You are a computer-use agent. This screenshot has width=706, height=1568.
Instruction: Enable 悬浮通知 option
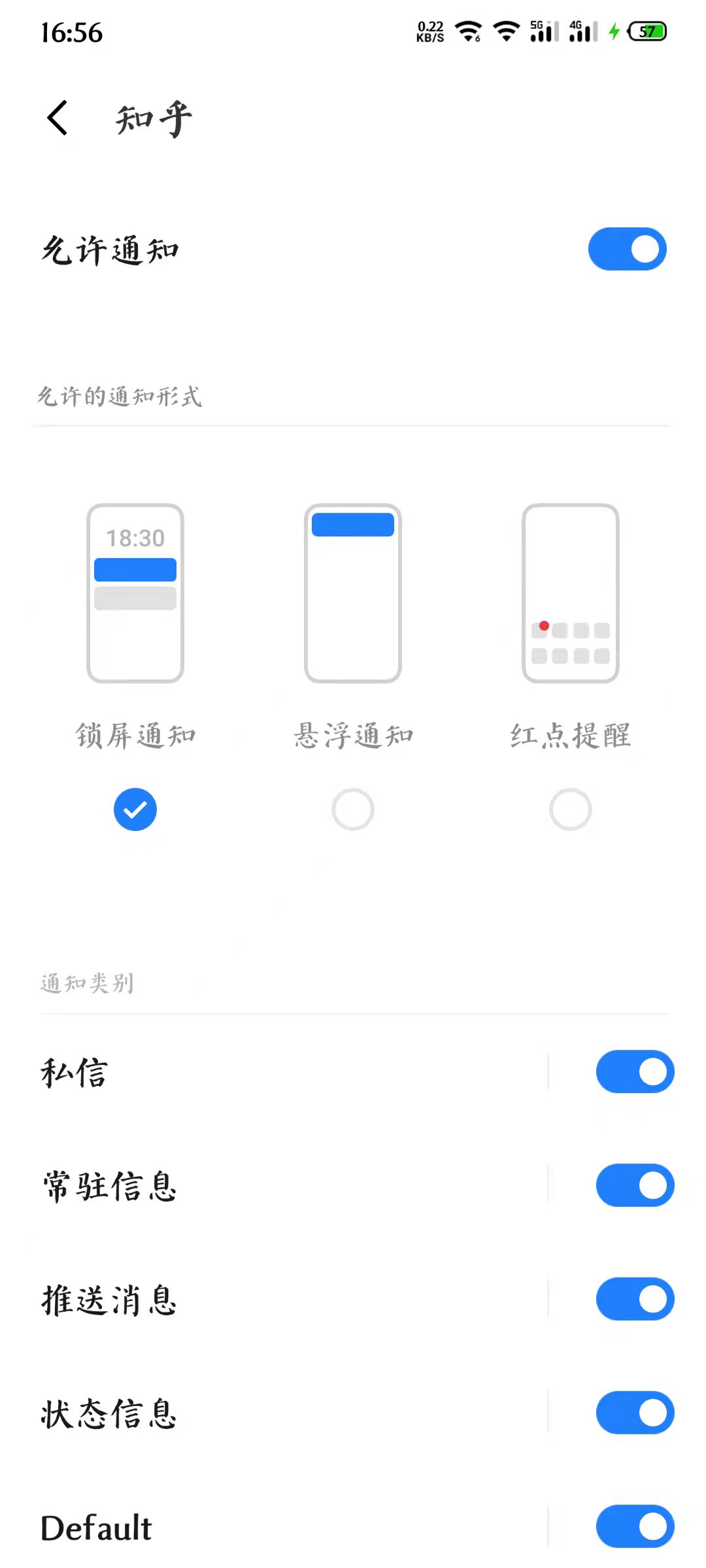click(352, 809)
